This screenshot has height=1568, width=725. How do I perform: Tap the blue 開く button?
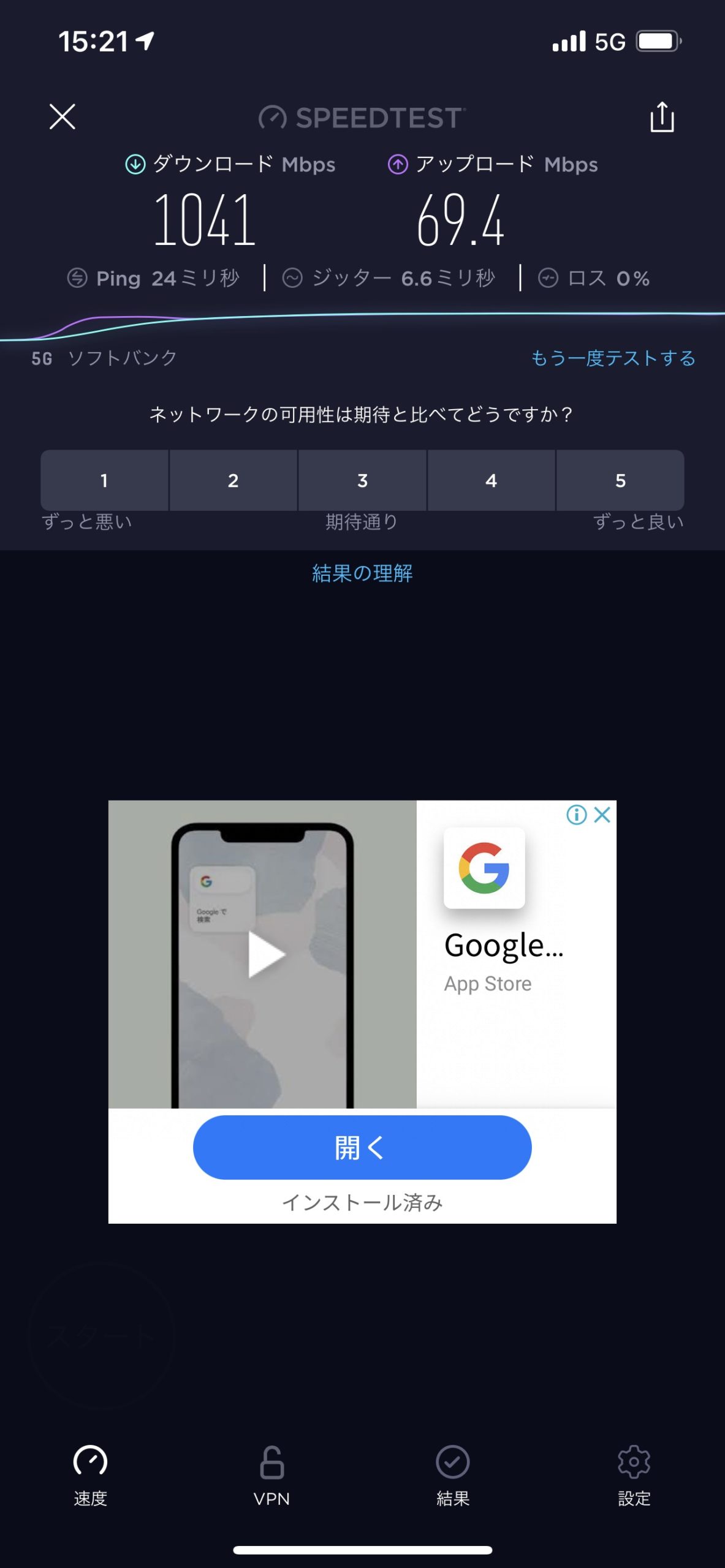click(x=362, y=1147)
